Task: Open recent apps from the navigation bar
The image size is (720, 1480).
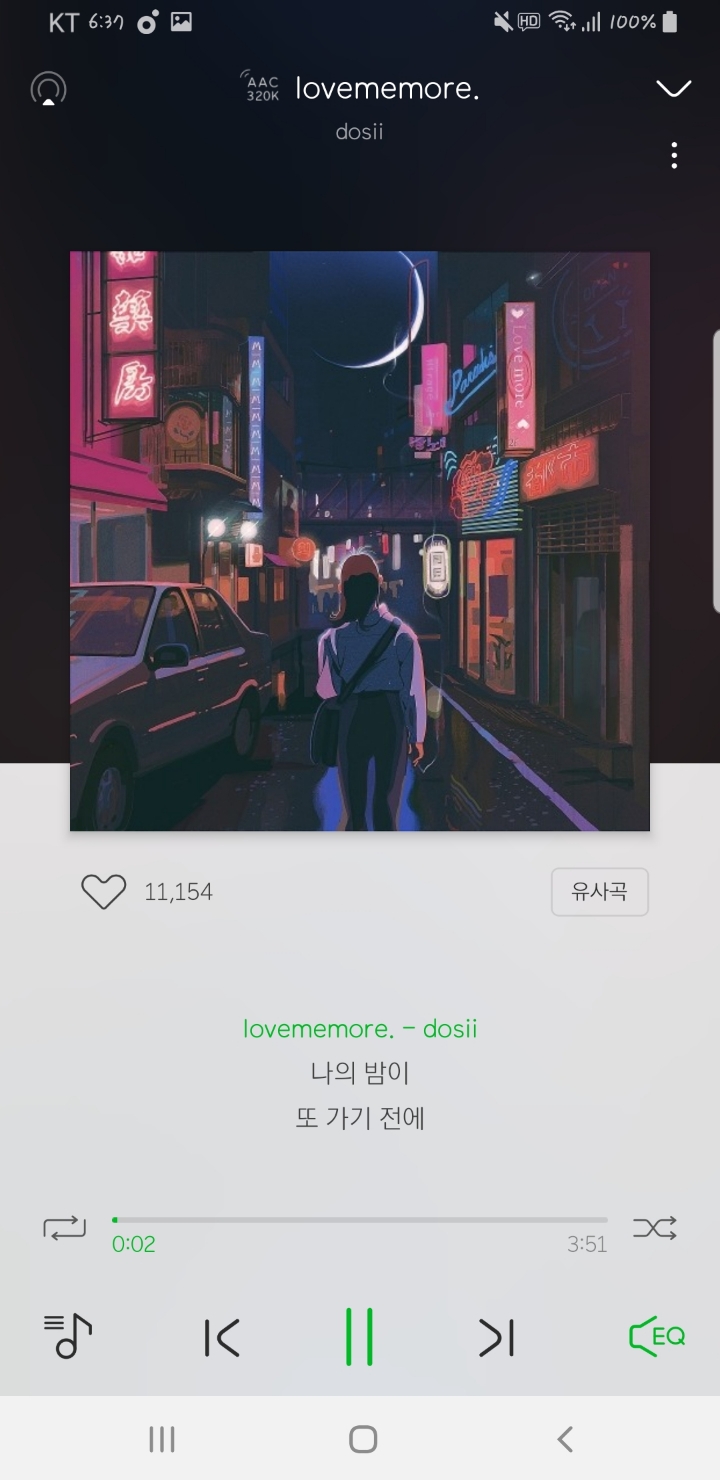Action: pos(160,1440)
